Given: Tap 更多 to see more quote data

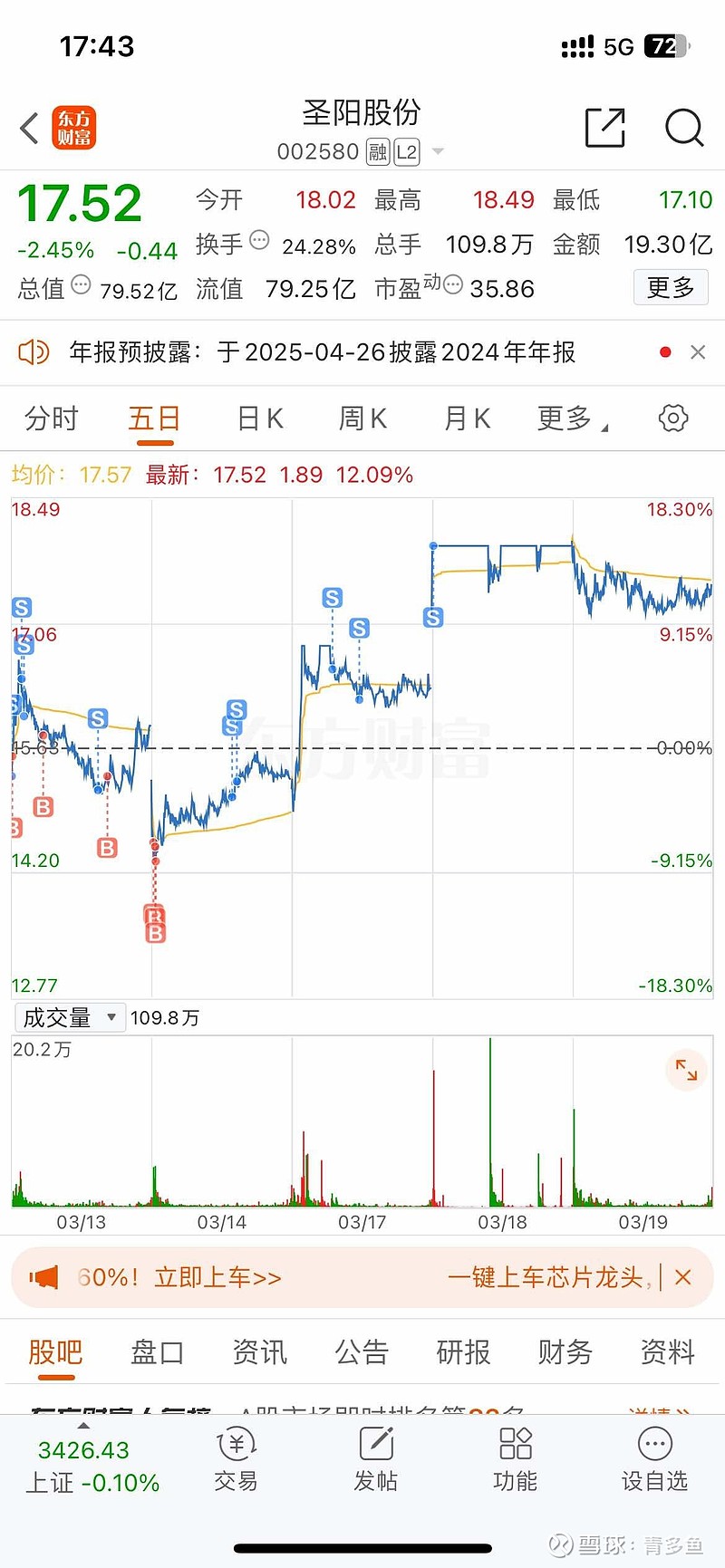Looking at the screenshot, I should [671, 288].
